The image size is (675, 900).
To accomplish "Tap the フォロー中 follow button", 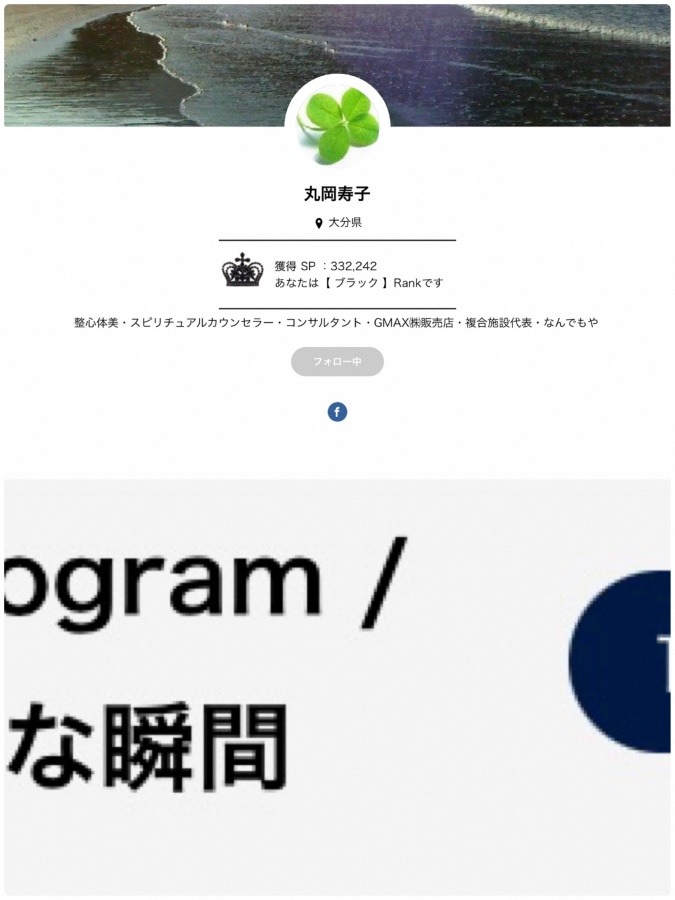I will tap(337, 362).
